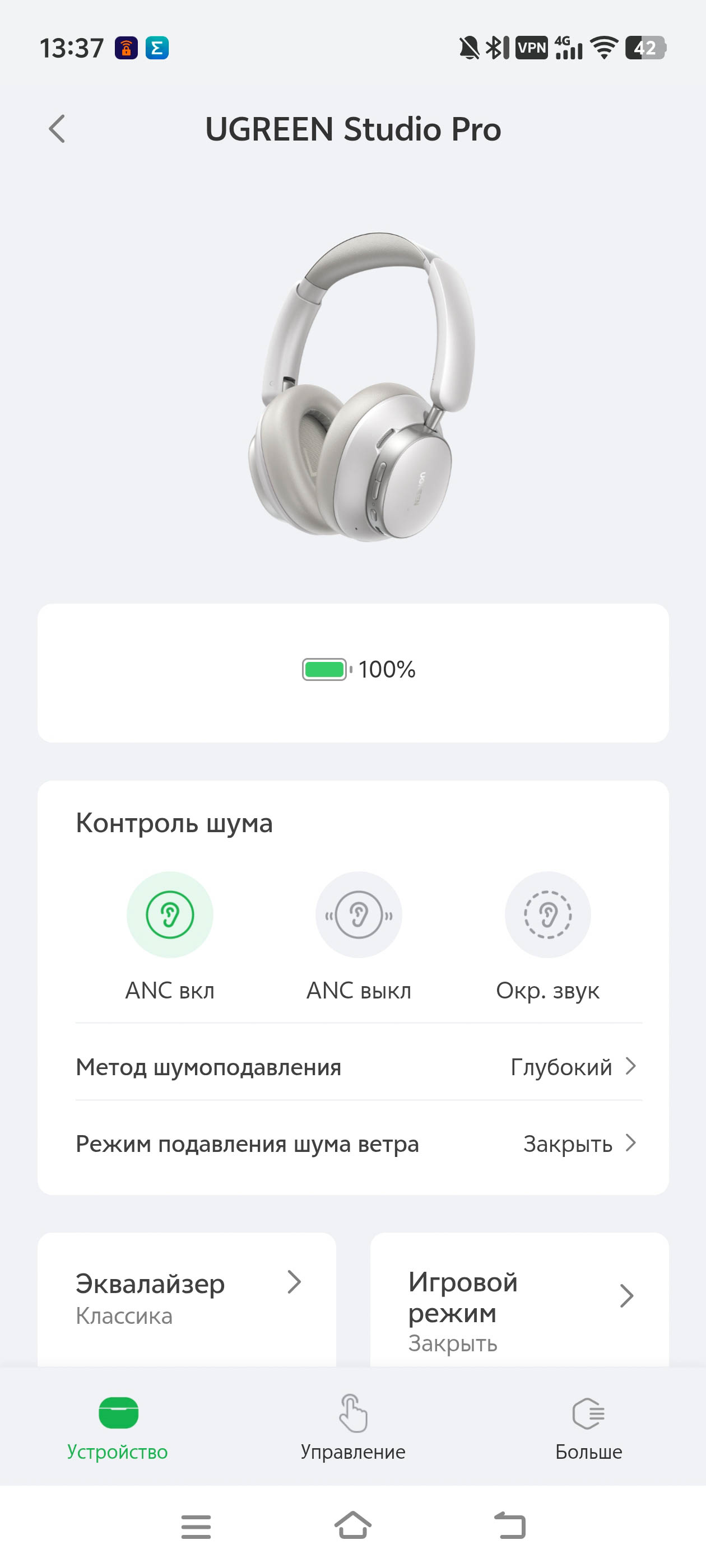Open Метод шумоподавления setting
The height and width of the screenshot is (1568, 706).
(x=358, y=1067)
